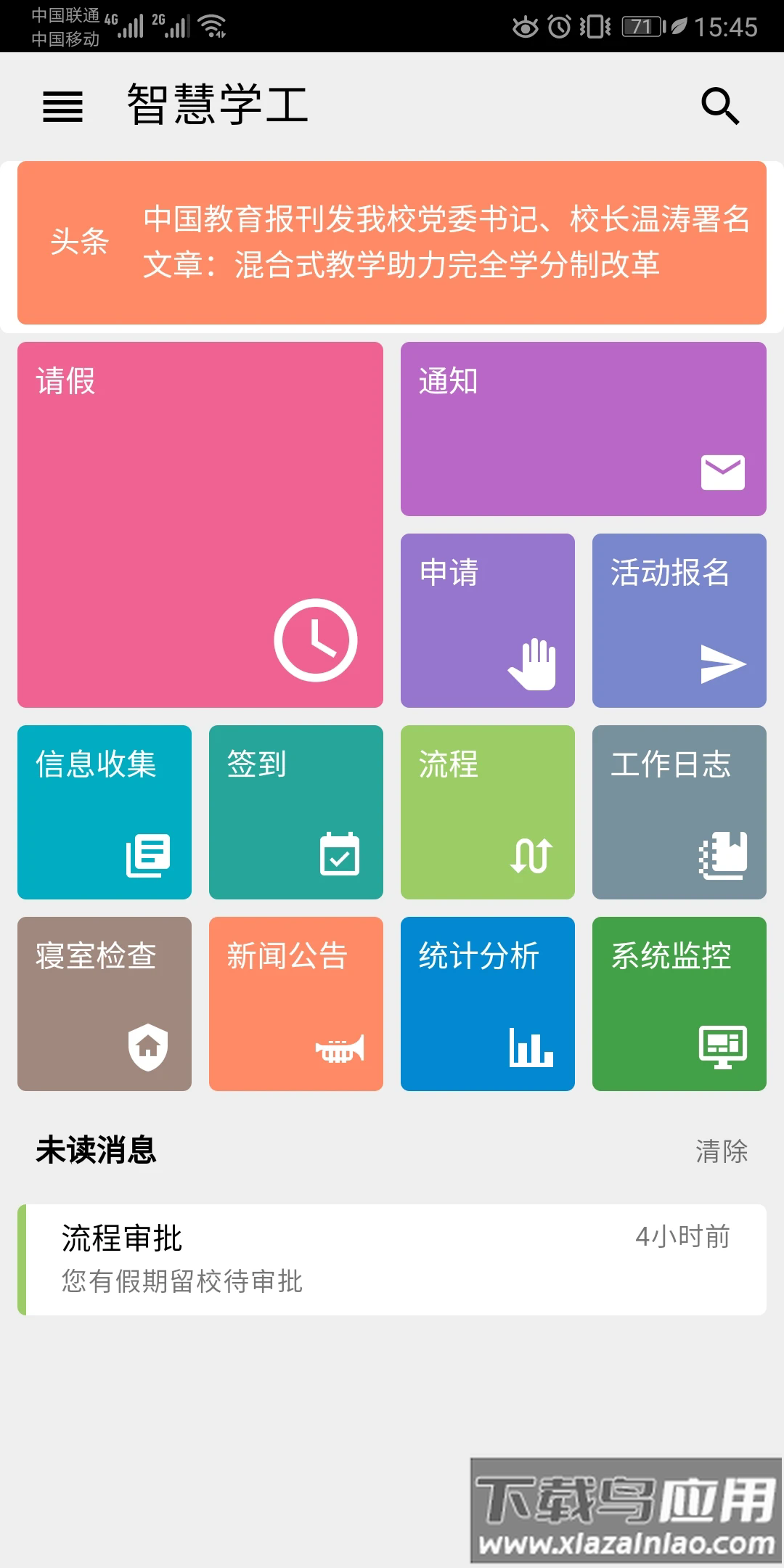Screen dimensions: 784x1568
Task: Open the 流程审批 unread message
Action: [392, 1259]
